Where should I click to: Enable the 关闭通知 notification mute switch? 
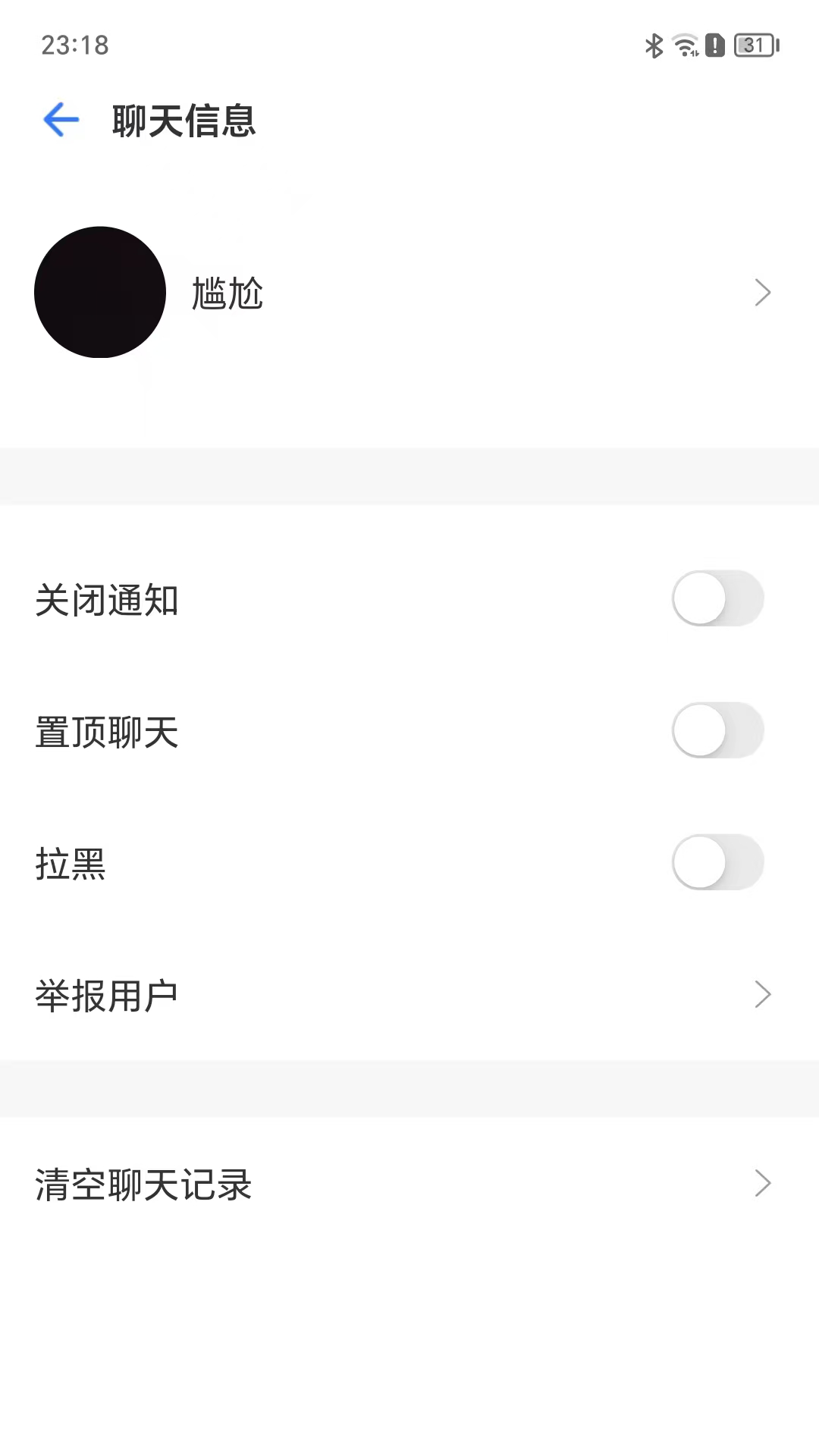[719, 598]
